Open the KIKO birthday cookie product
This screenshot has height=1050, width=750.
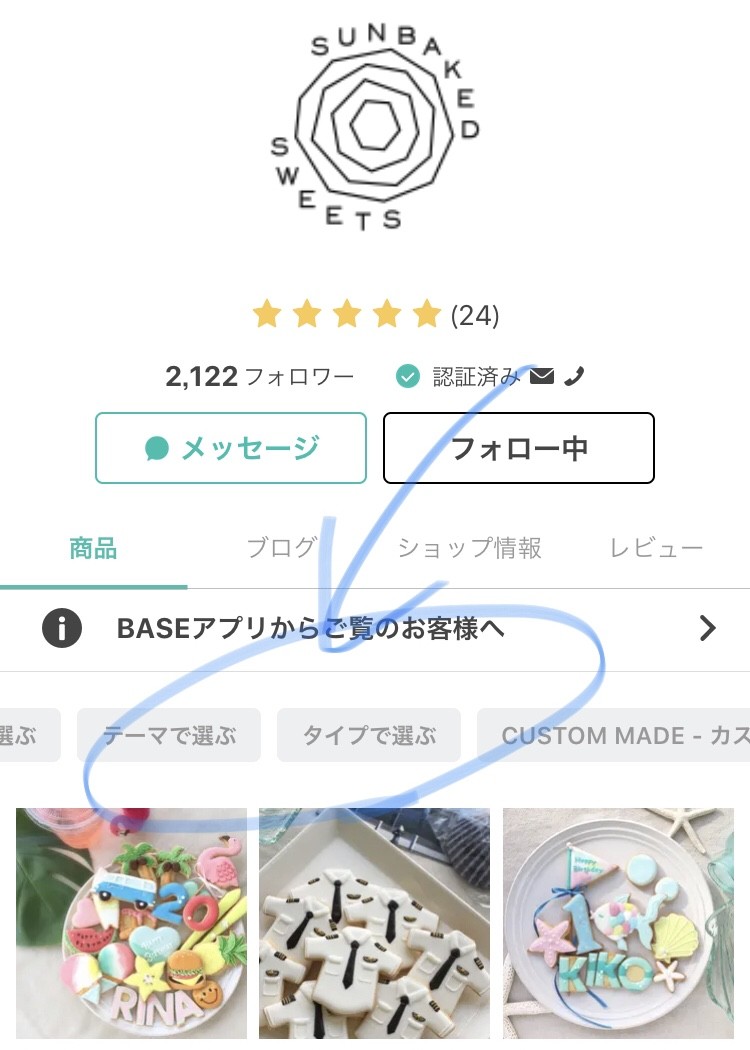tap(617, 925)
